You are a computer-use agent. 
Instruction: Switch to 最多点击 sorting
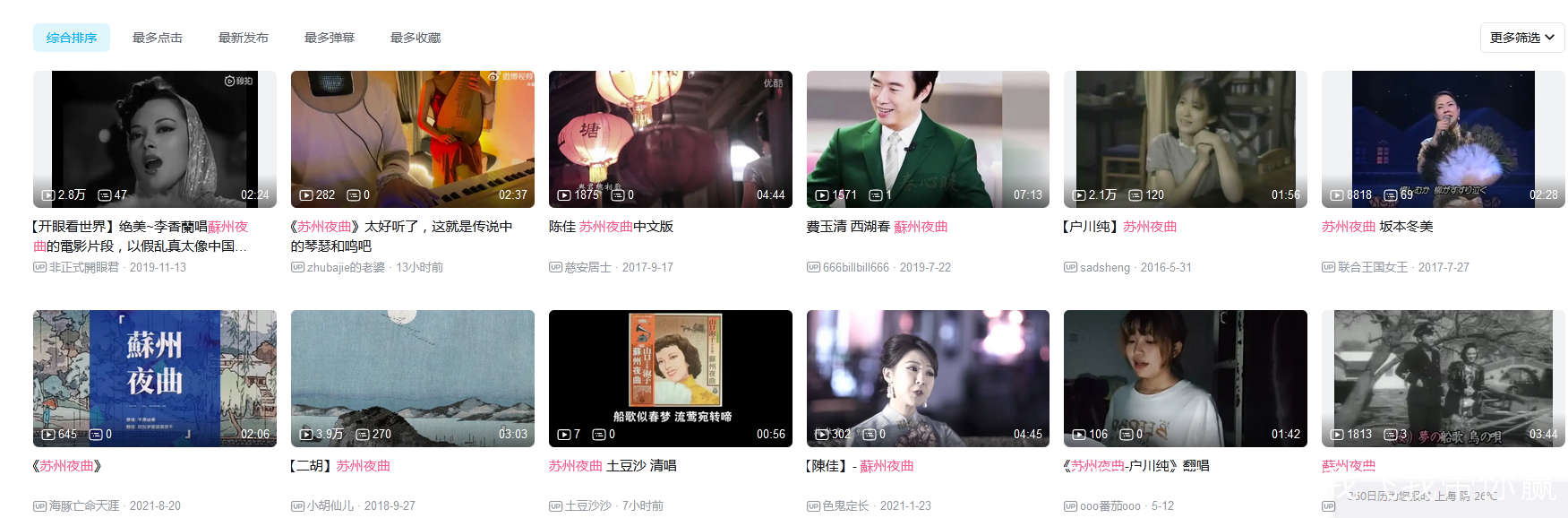tap(158, 38)
